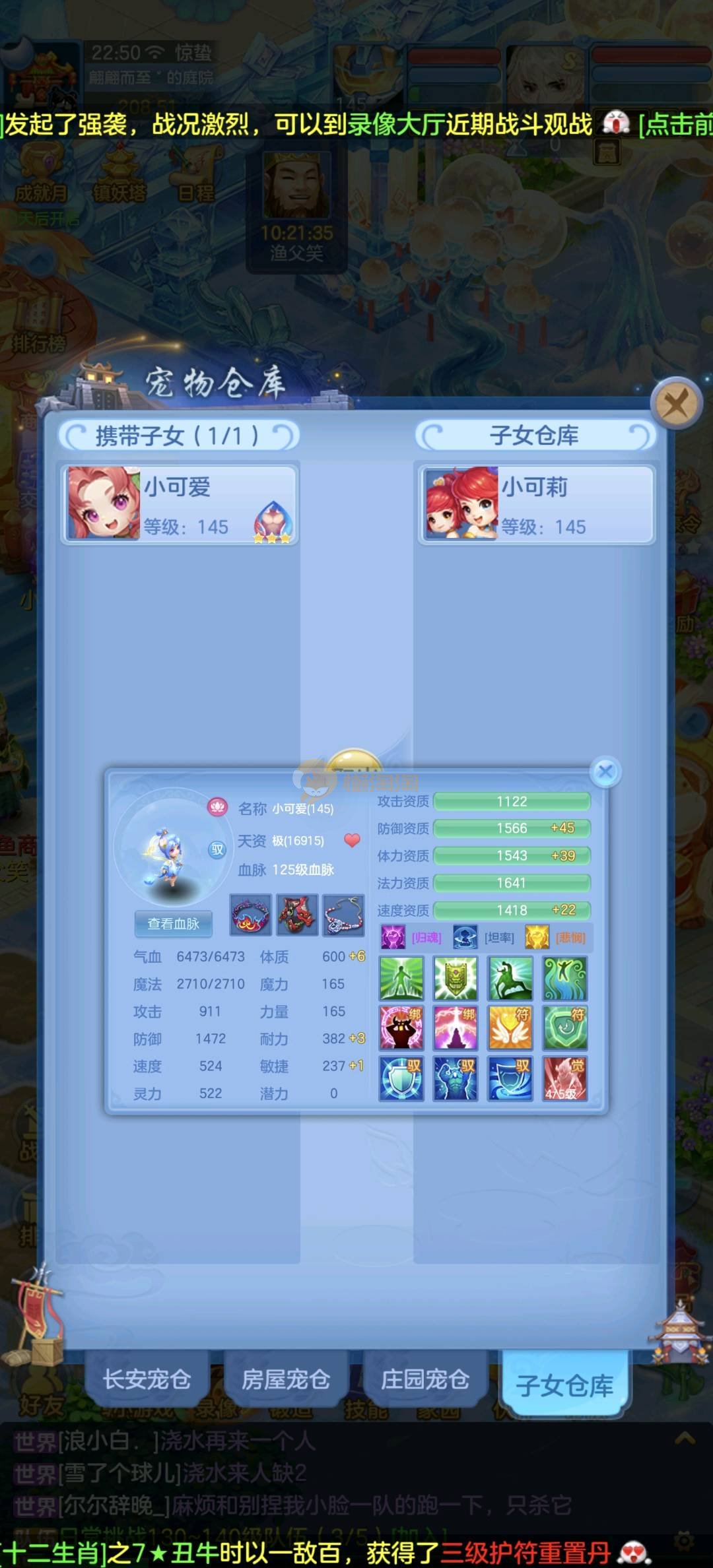Open the 475级 觉 skill icon
Viewport: 713px width, 1568px height.
564,1078
